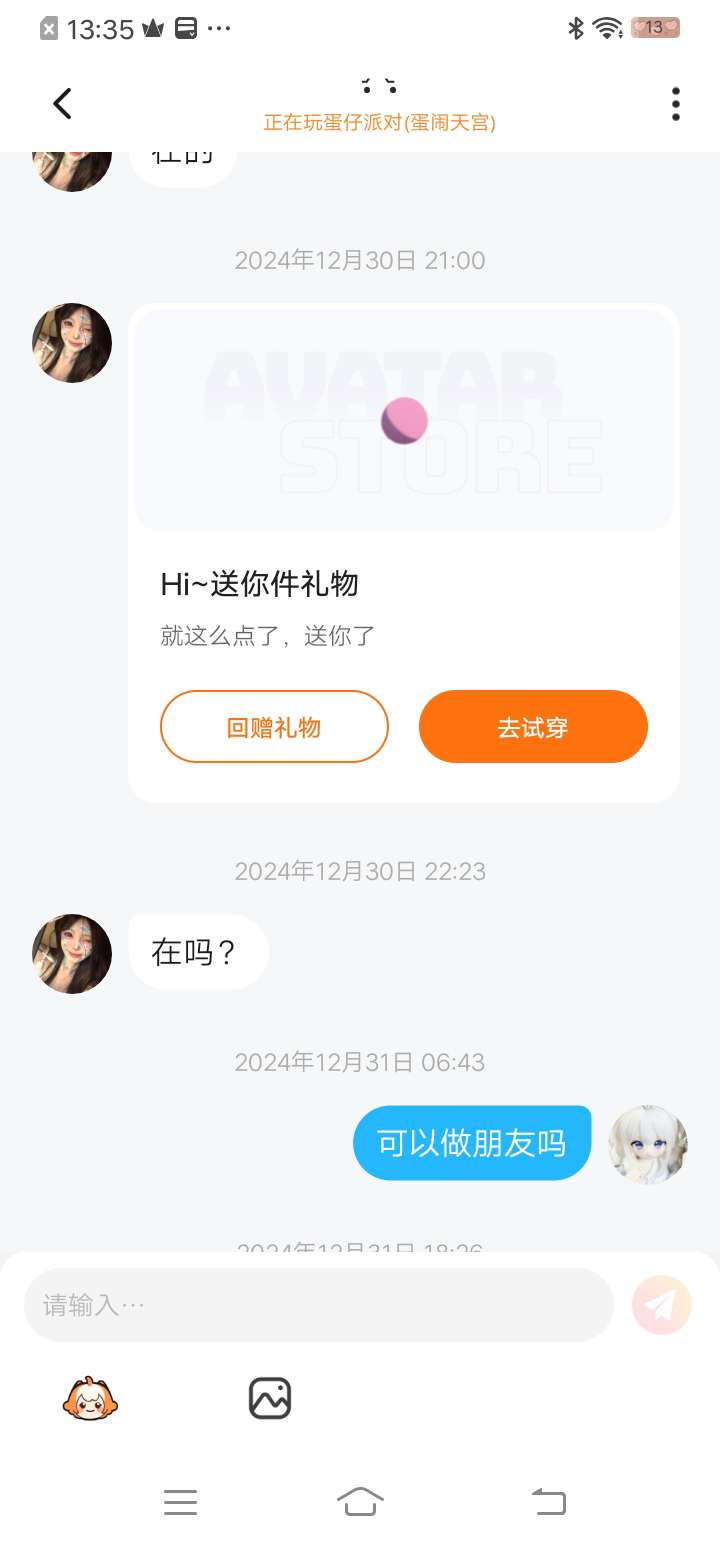Tap the 回赠礼物 button

pos(274,727)
